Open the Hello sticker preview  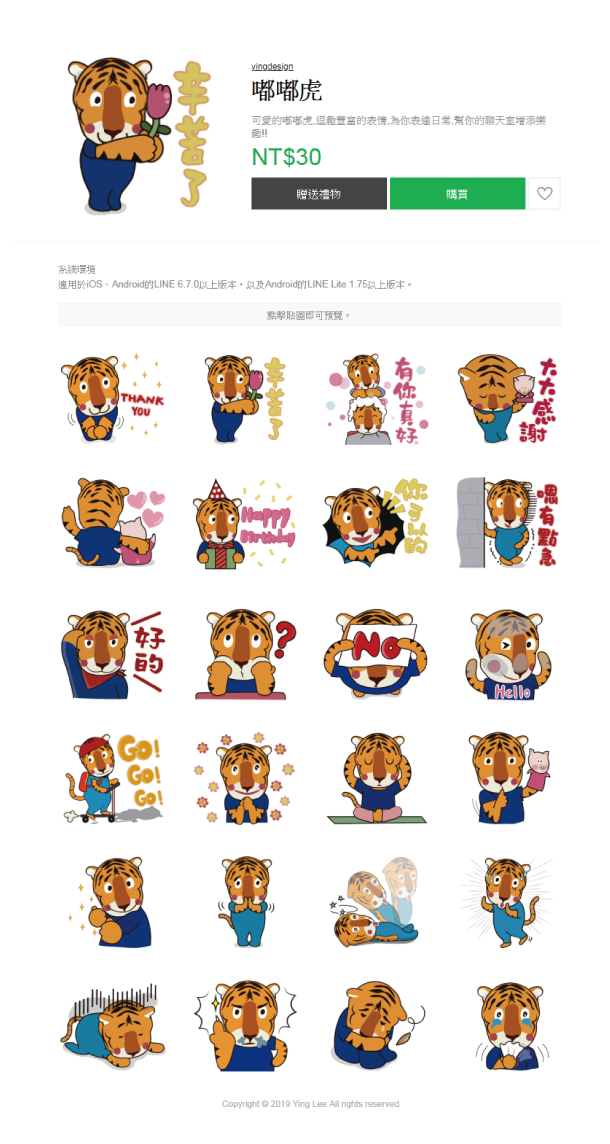(x=507, y=653)
